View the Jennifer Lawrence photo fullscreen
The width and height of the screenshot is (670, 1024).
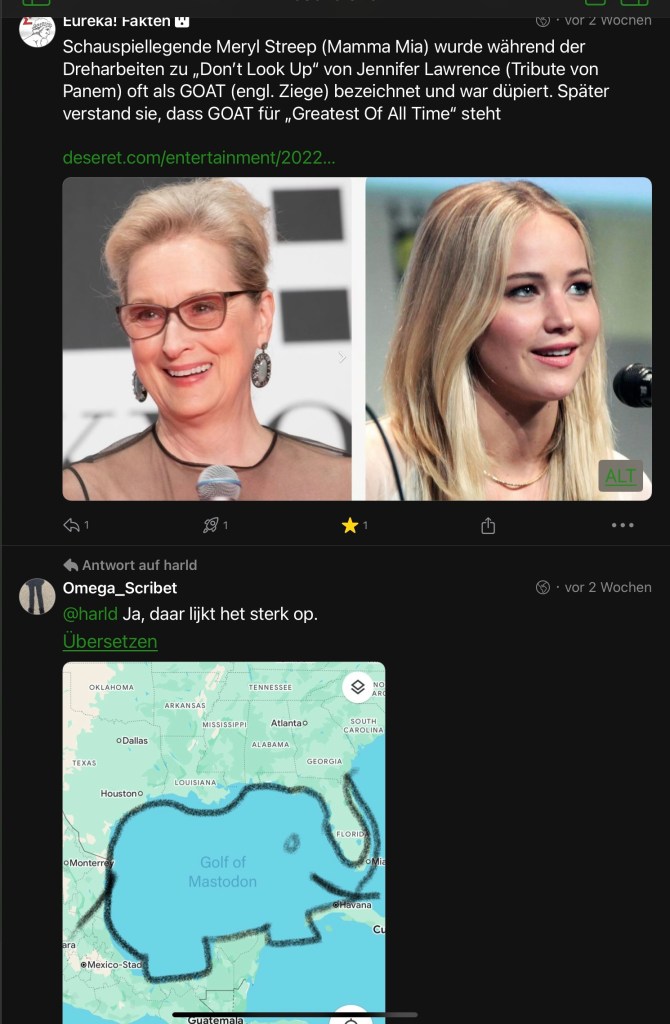click(x=508, y=338)
